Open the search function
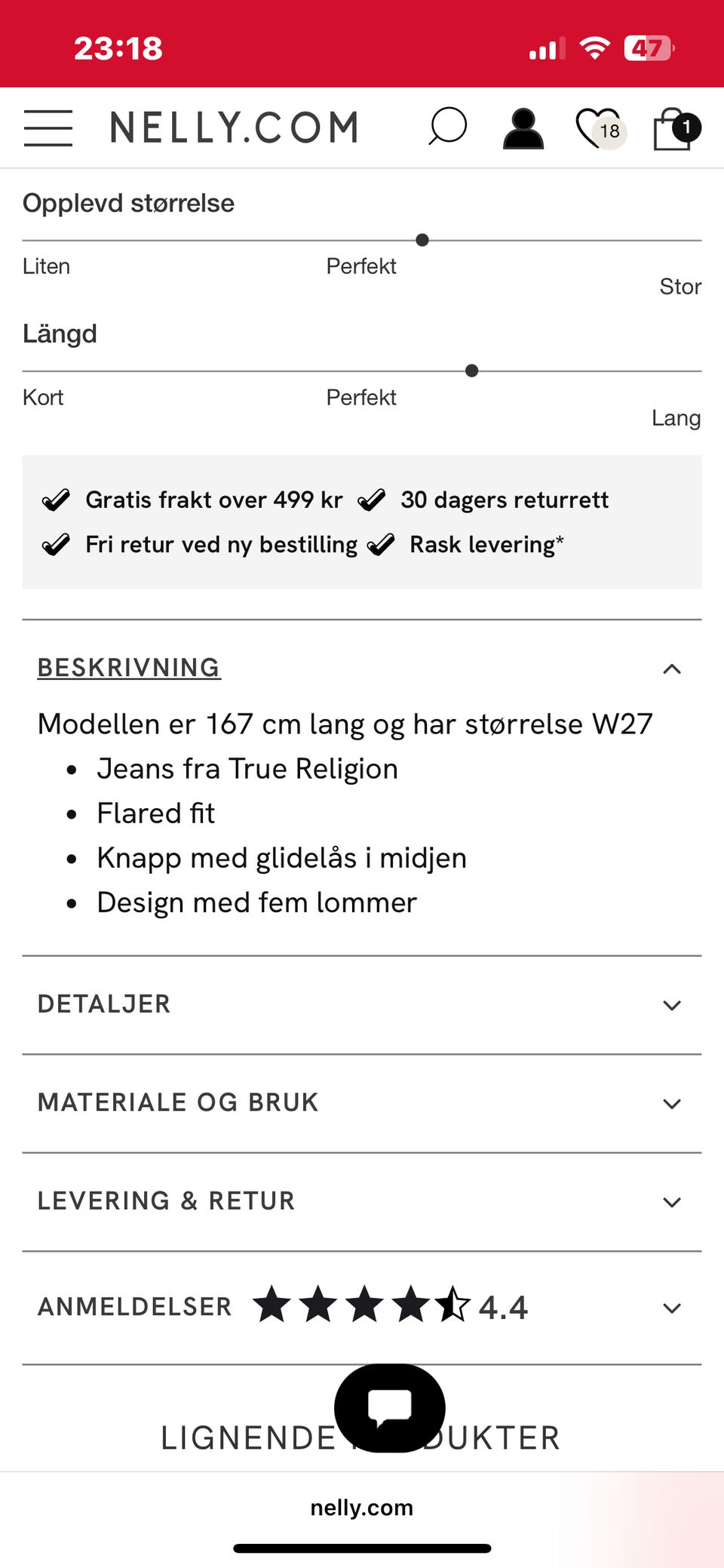The height and width of the screenshot is (1568, 724). (448, 127)
